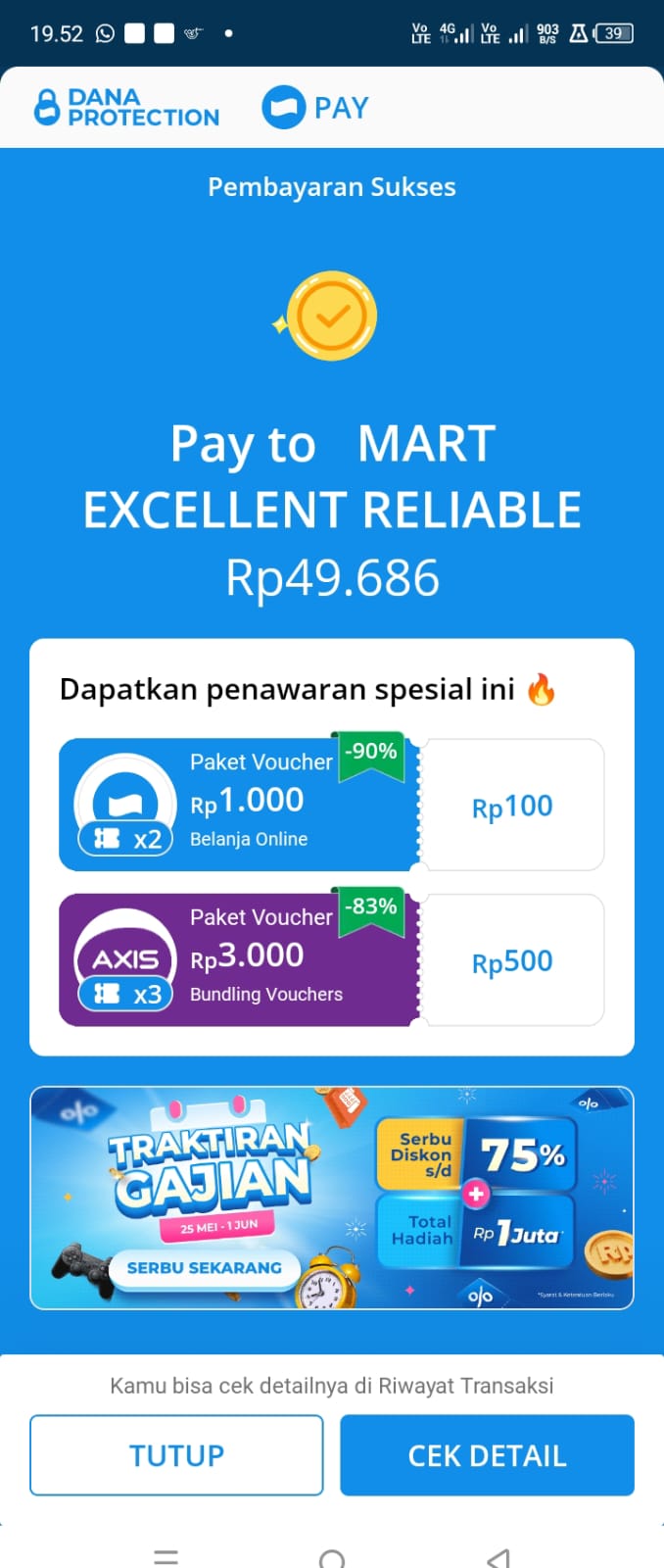Tap the TUTUP button
This screenshot has height=1568, width=664.
click(176, 1455)
